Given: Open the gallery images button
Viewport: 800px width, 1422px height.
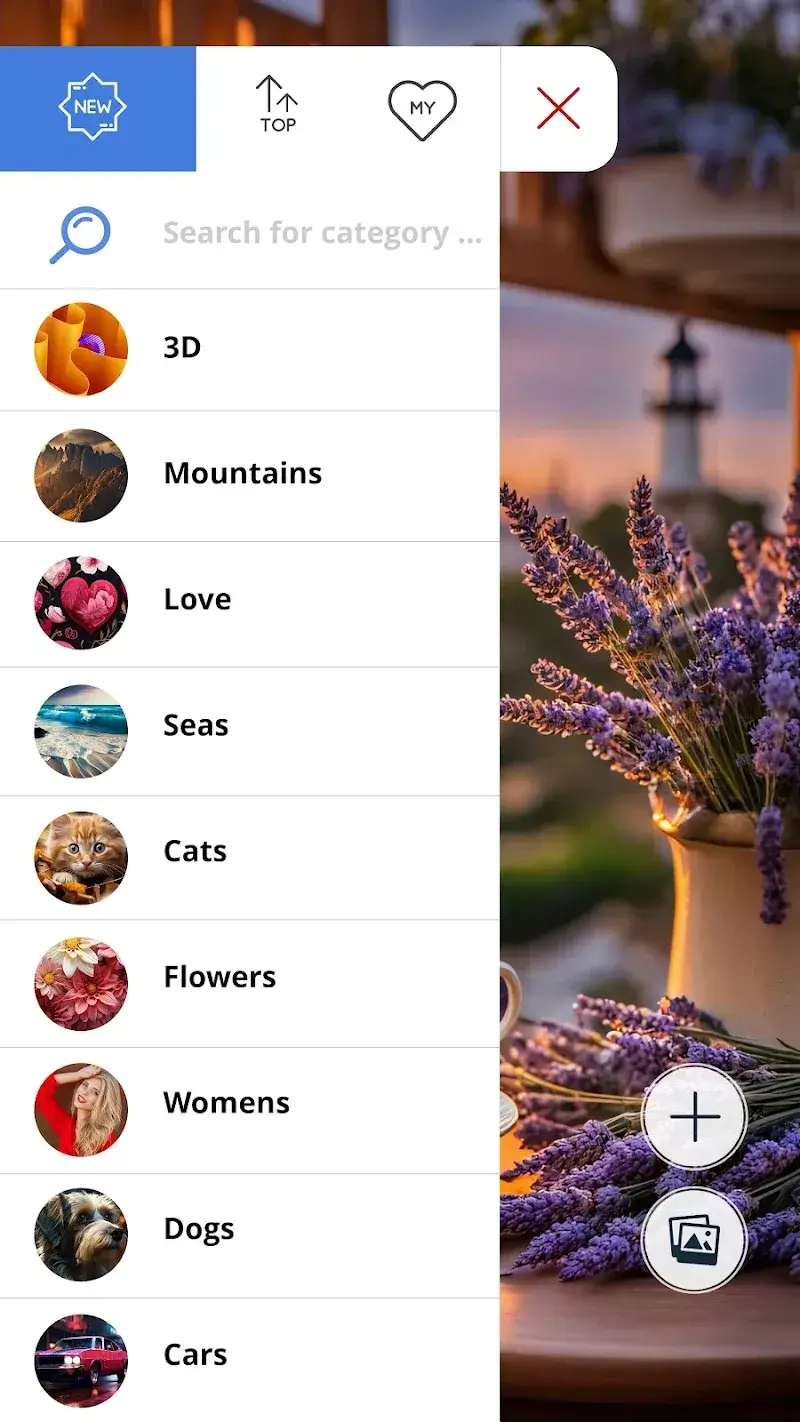Looking at the screenshot, I should (x=694, y=1240).
